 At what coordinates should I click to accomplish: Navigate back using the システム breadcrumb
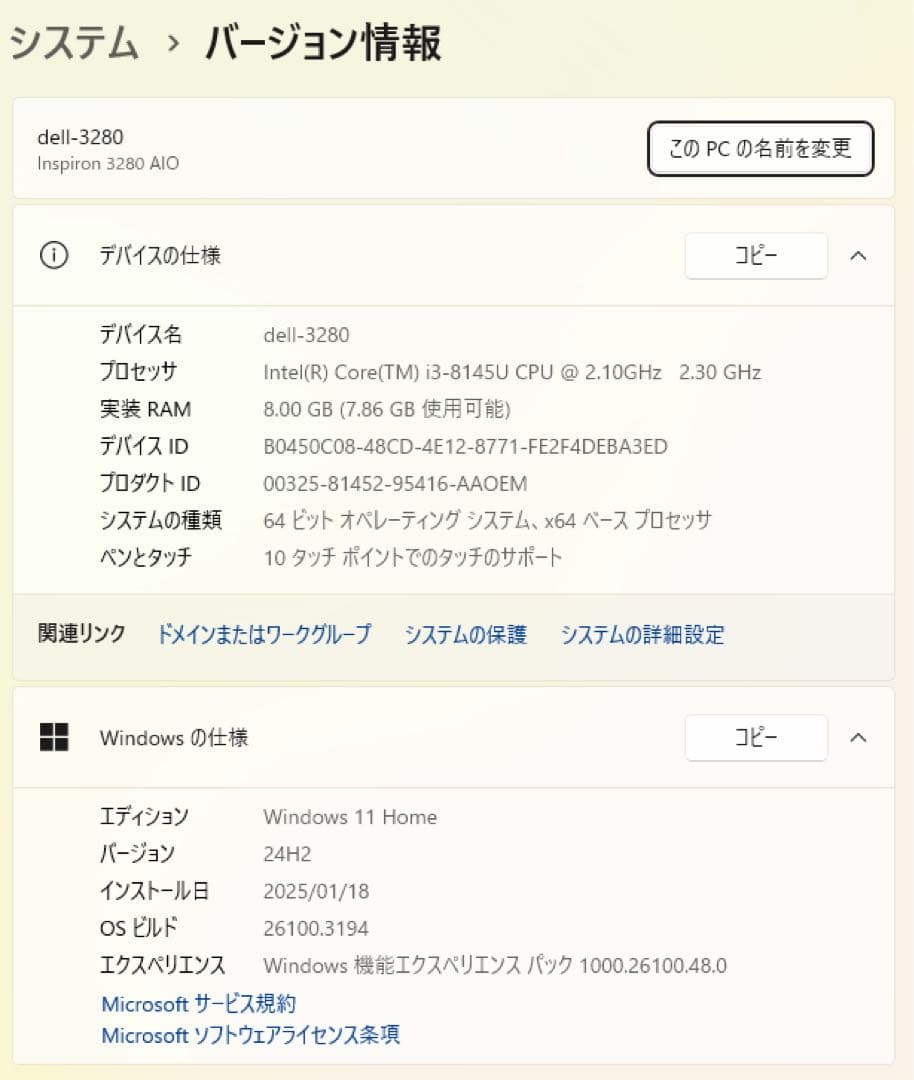(x=73, y=42)
